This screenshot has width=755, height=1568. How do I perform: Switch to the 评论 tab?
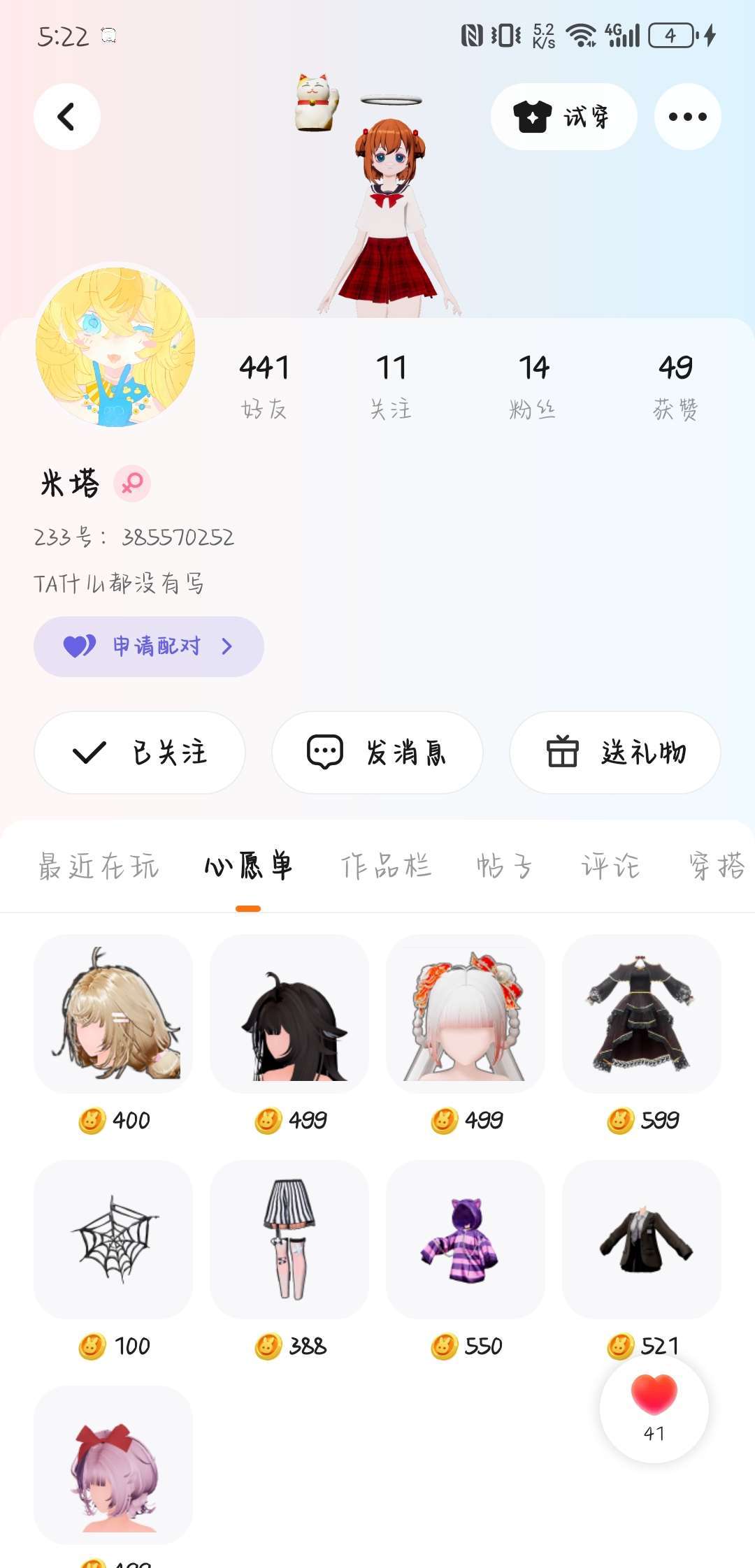tap(610, 866)
